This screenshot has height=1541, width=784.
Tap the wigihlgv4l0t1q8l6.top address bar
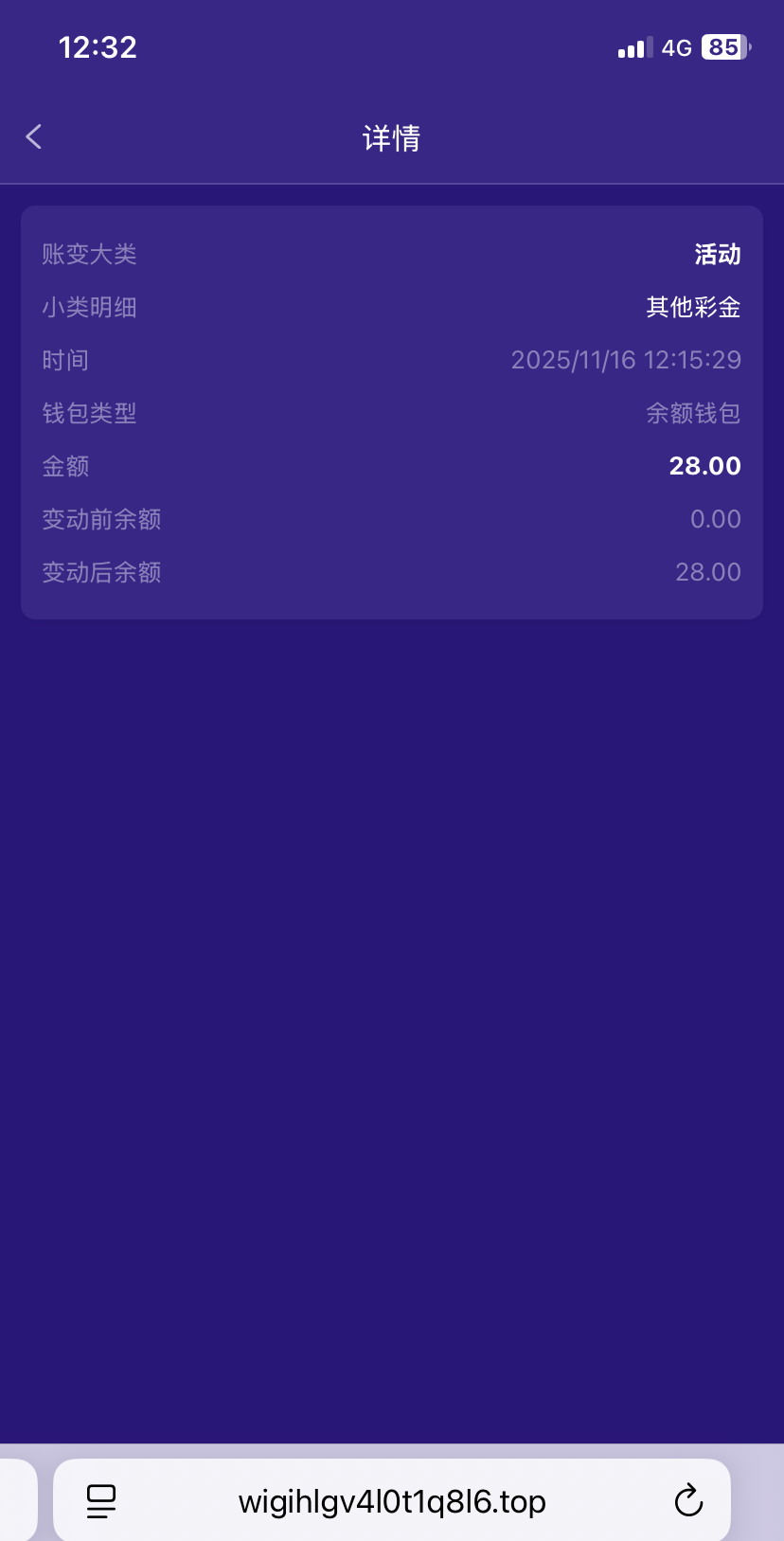coord(392,1501)
